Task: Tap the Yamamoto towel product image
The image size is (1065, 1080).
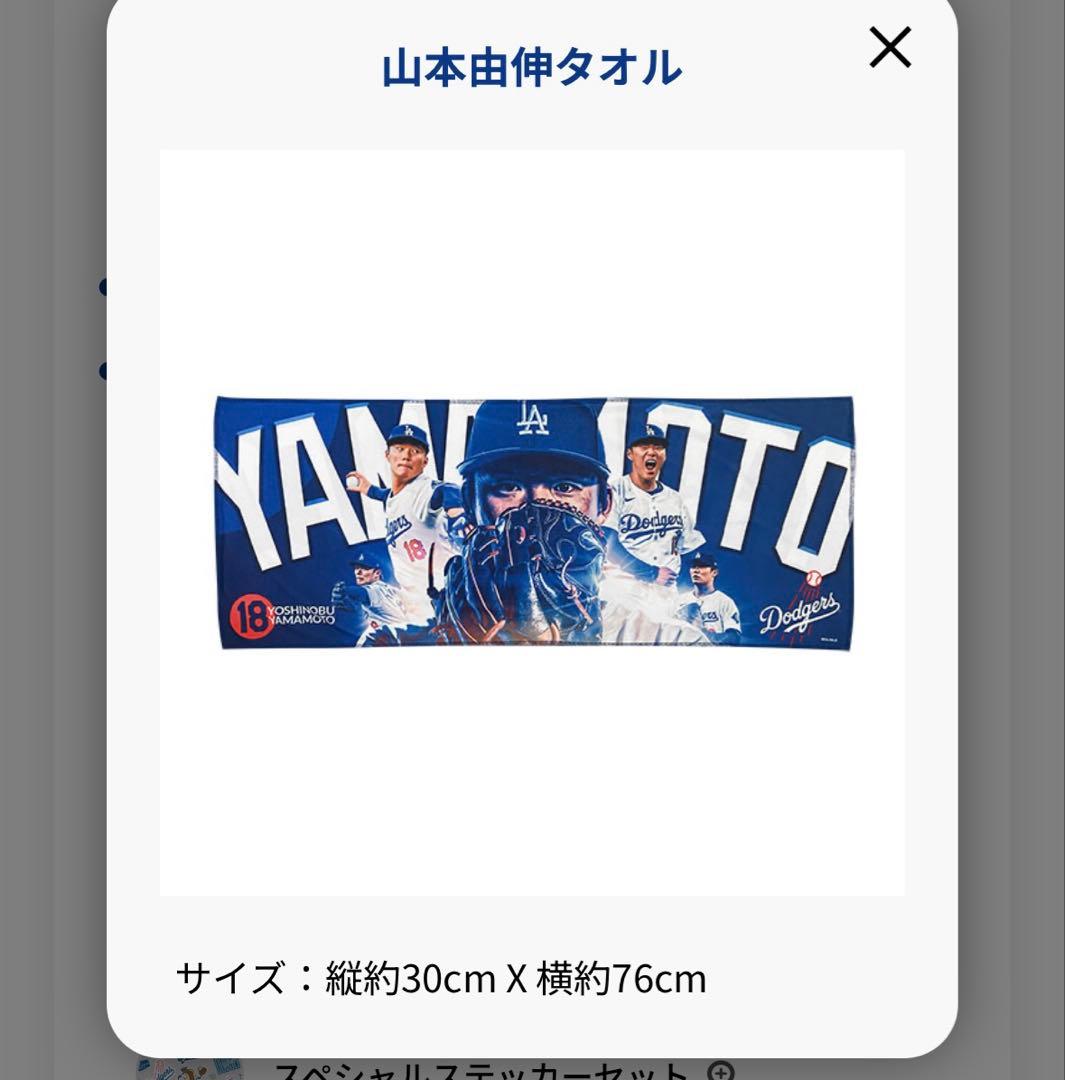Action: coord(530,520)
